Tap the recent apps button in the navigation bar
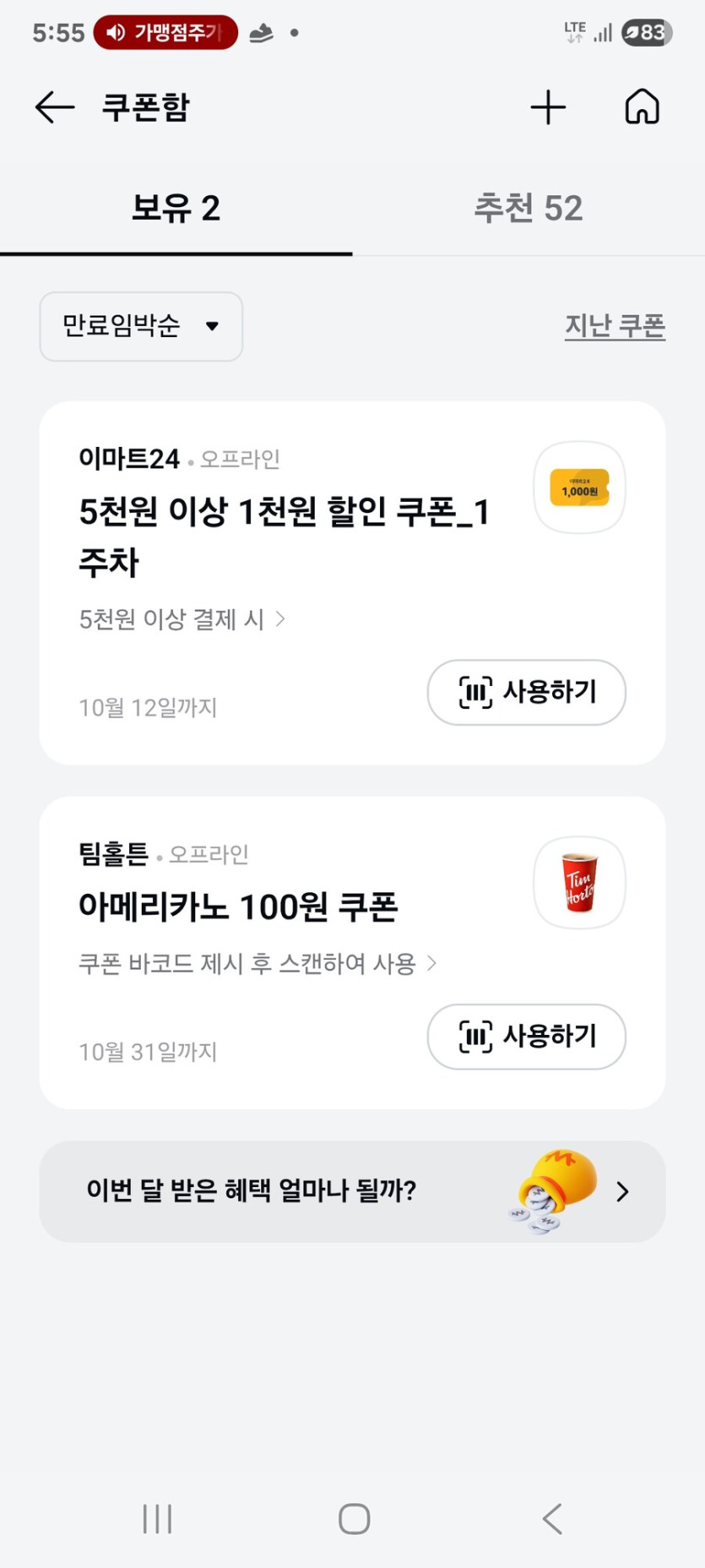Screen dimensions: 705x1568 click(x=156, y=1518)
